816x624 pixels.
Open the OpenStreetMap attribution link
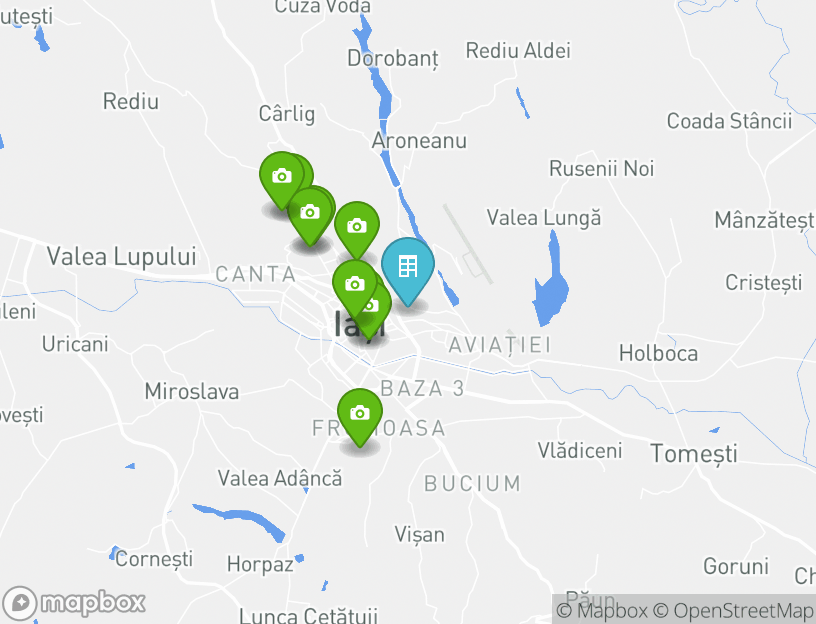click(x=733, y=610)
